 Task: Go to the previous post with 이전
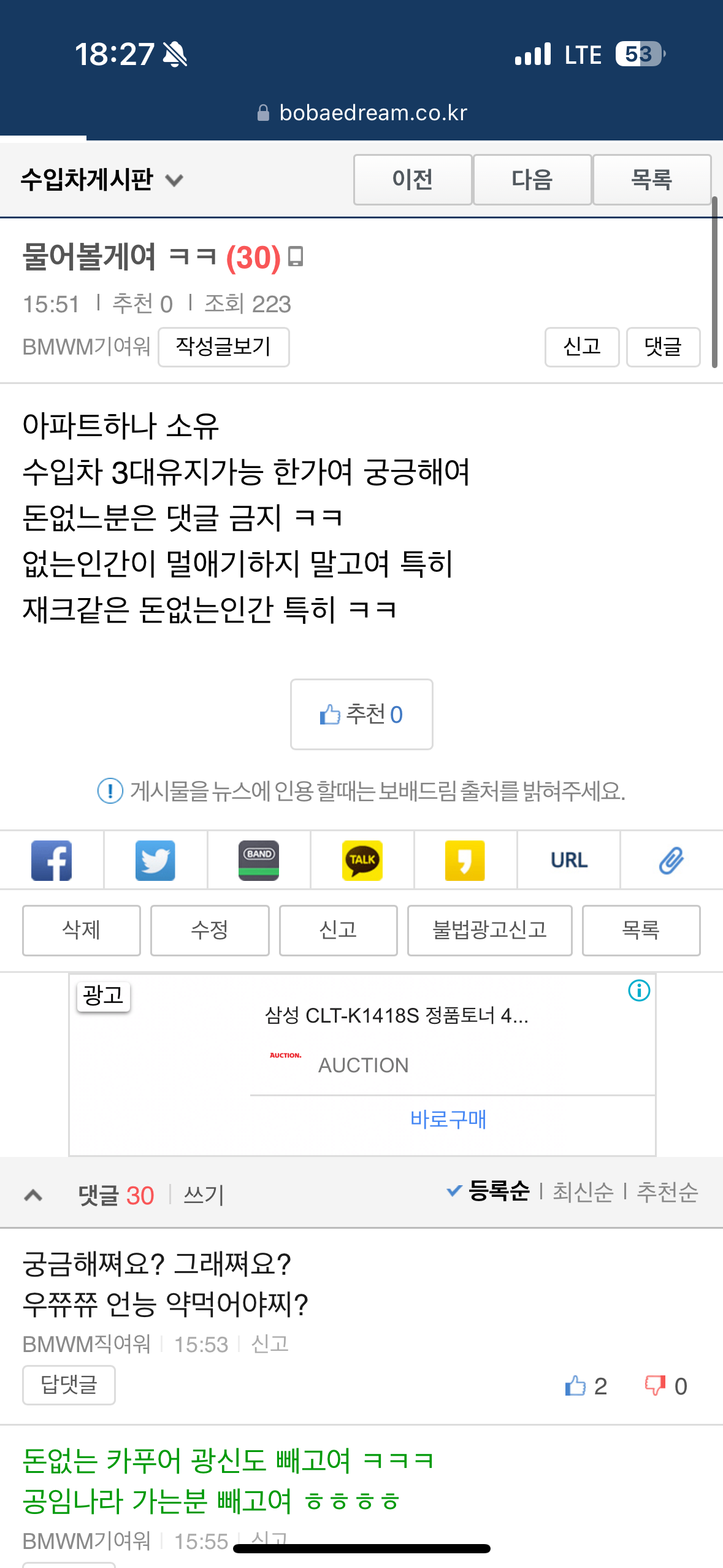pos(412,180)
